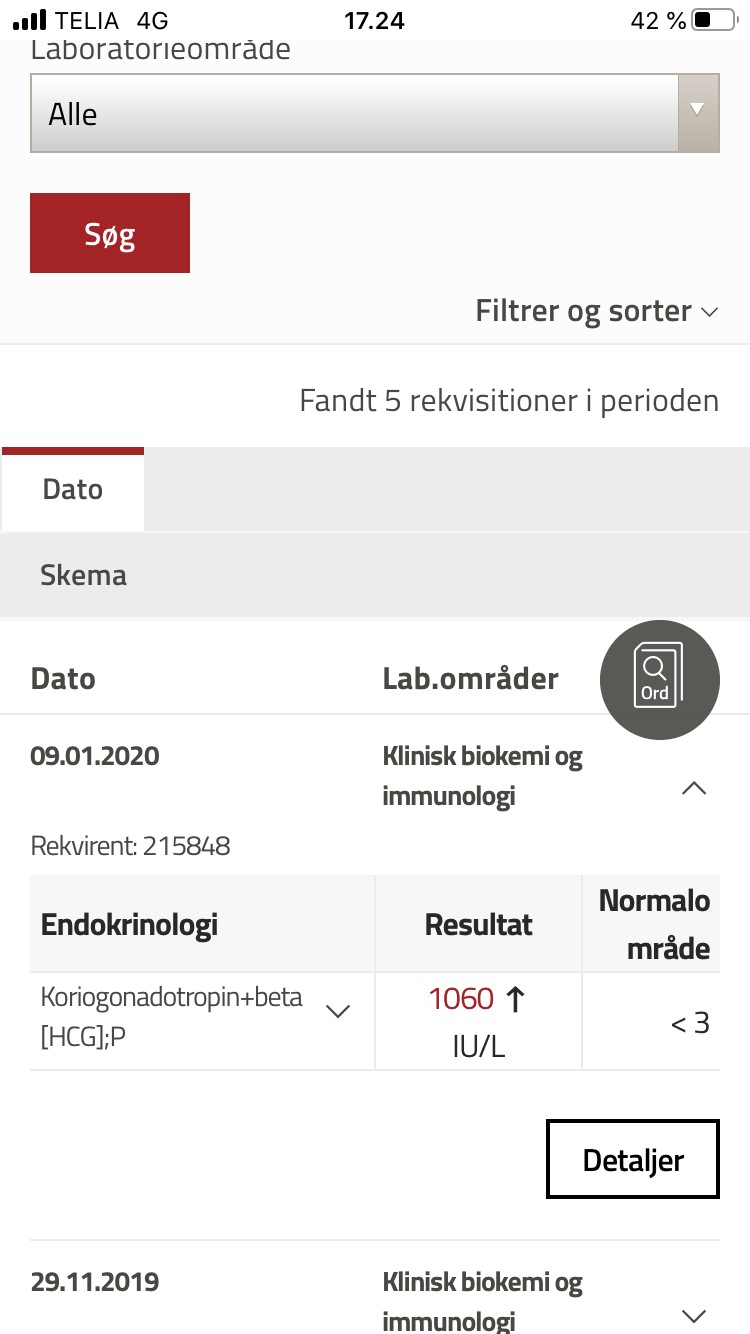
Task: Expand Filtrer og sorter options
Action: tap(597, 311)
